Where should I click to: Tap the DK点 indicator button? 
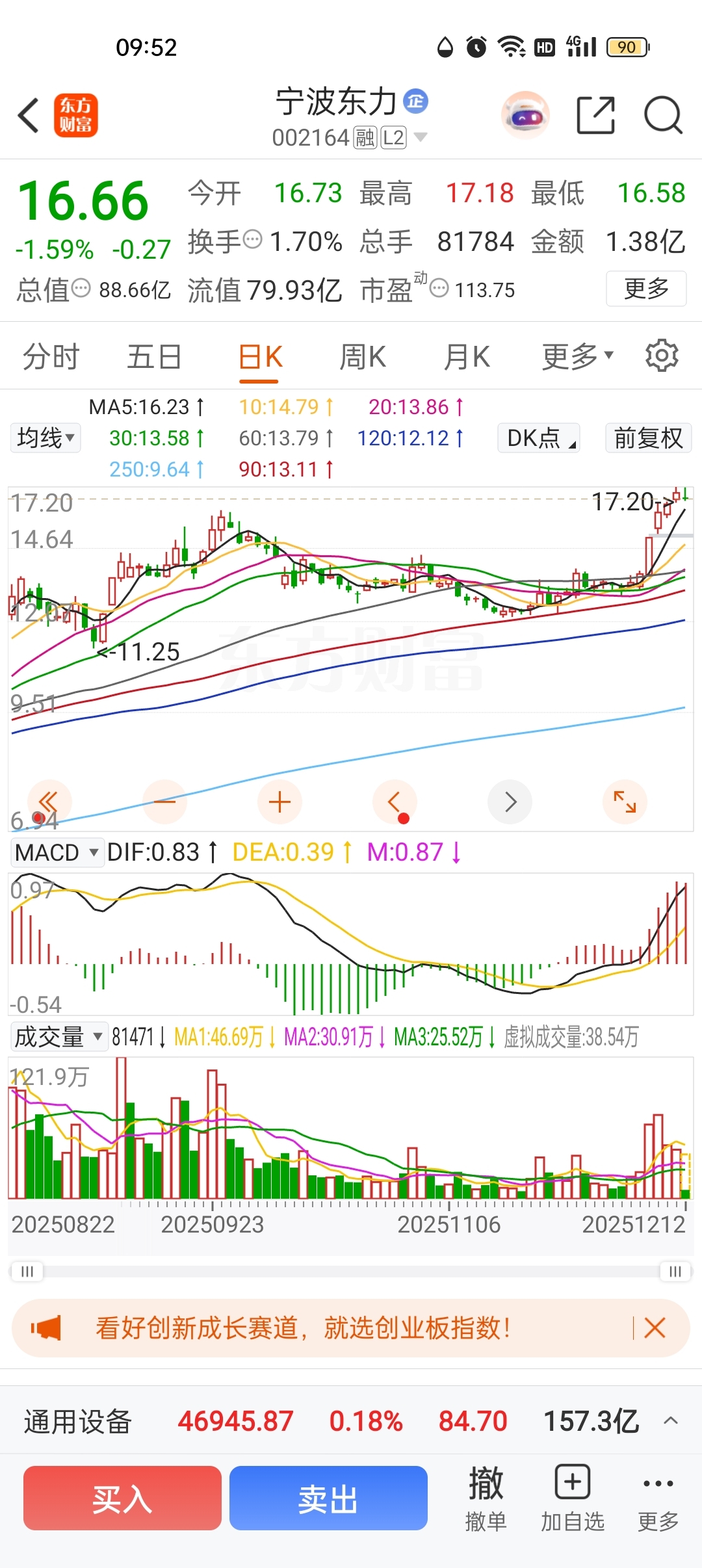pos(538,438)
